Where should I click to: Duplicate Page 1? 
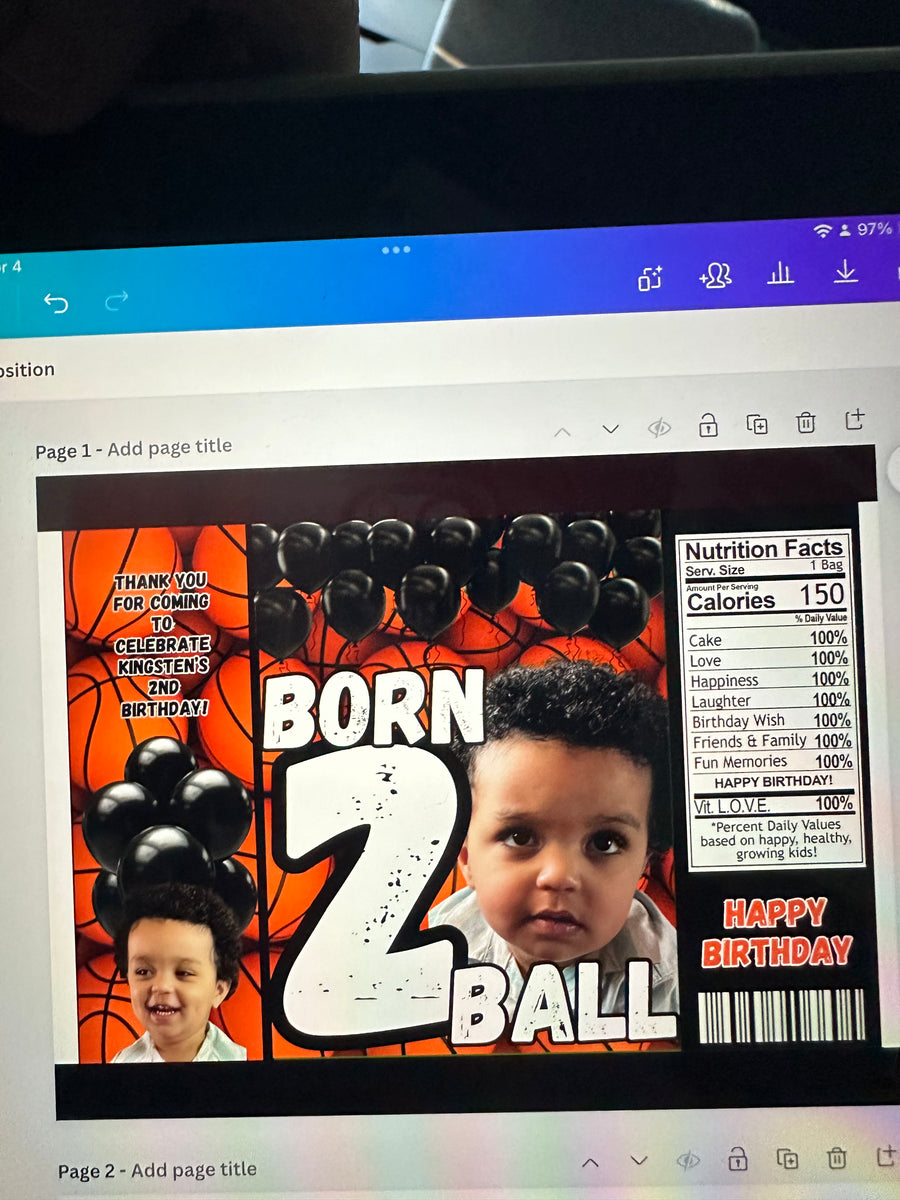coord(757,424)
